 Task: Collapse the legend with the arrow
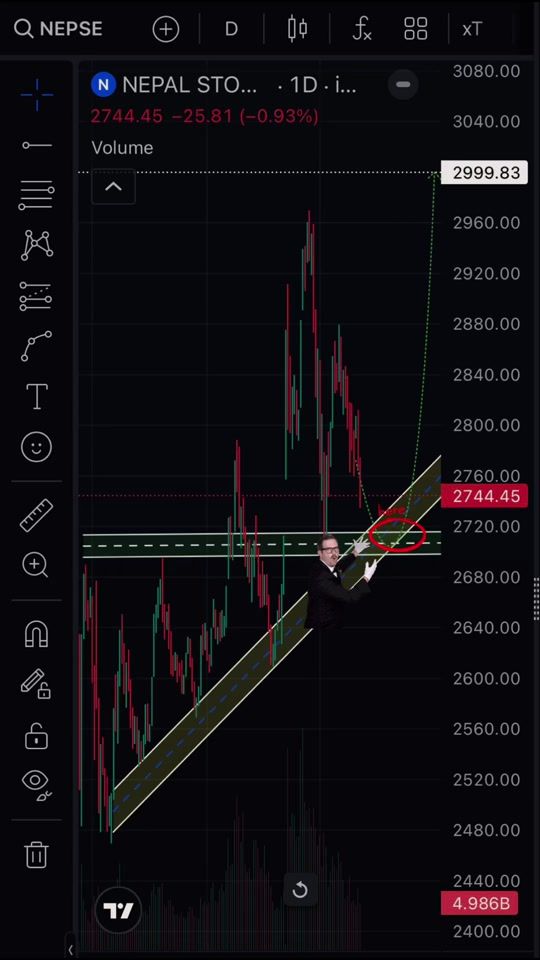[x=113, y=187]
